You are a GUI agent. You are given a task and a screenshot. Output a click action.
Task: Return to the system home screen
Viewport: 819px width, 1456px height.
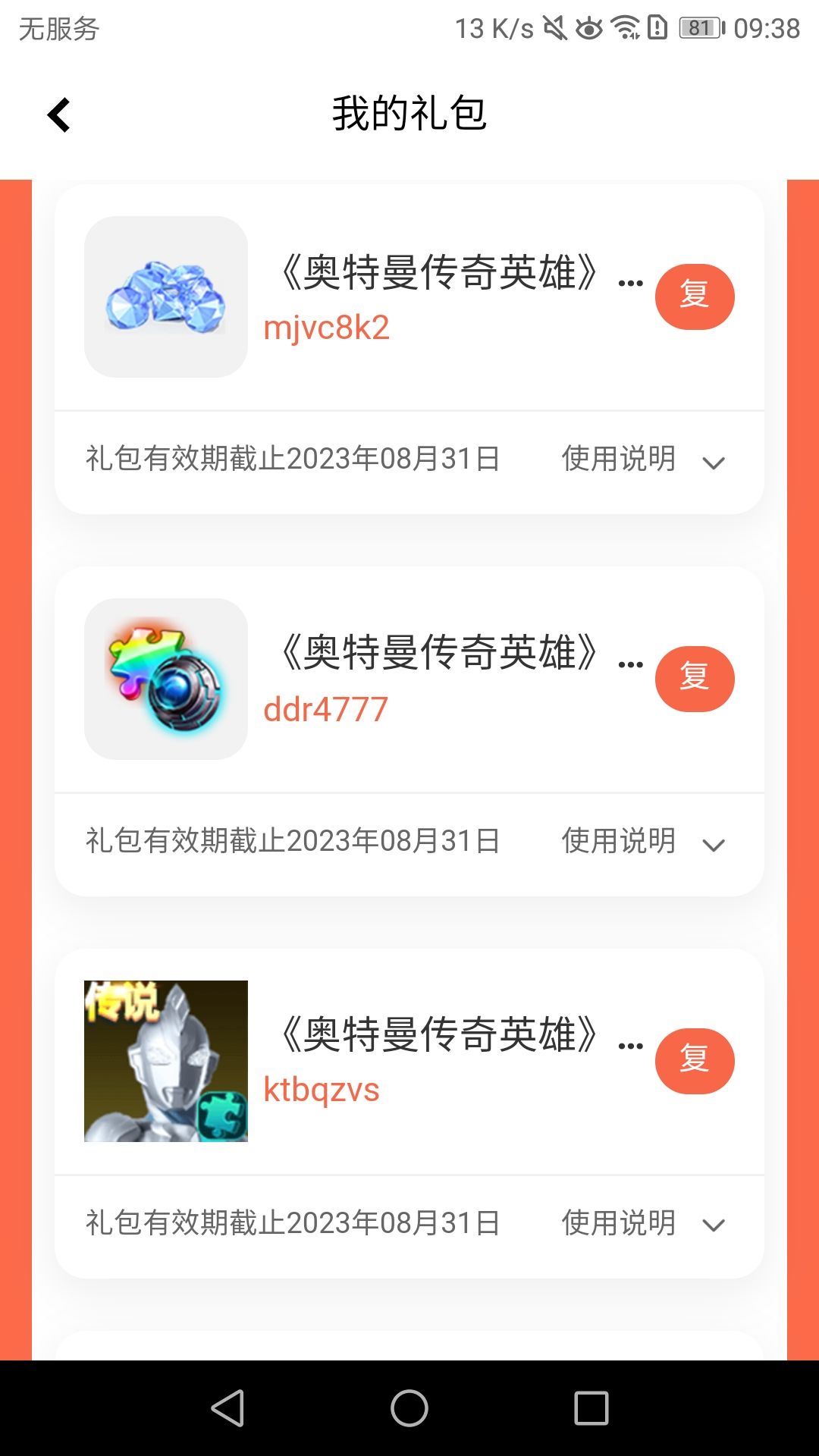409,1408
